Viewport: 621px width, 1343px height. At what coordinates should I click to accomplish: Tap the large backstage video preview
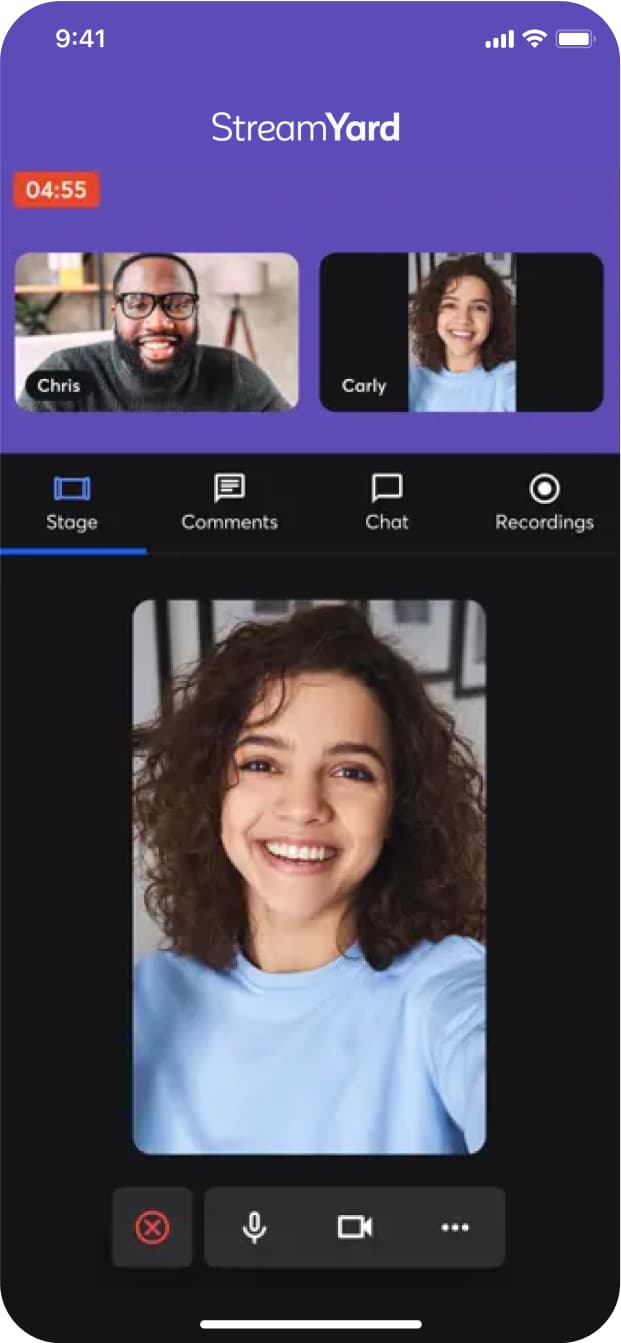(309, 877)
